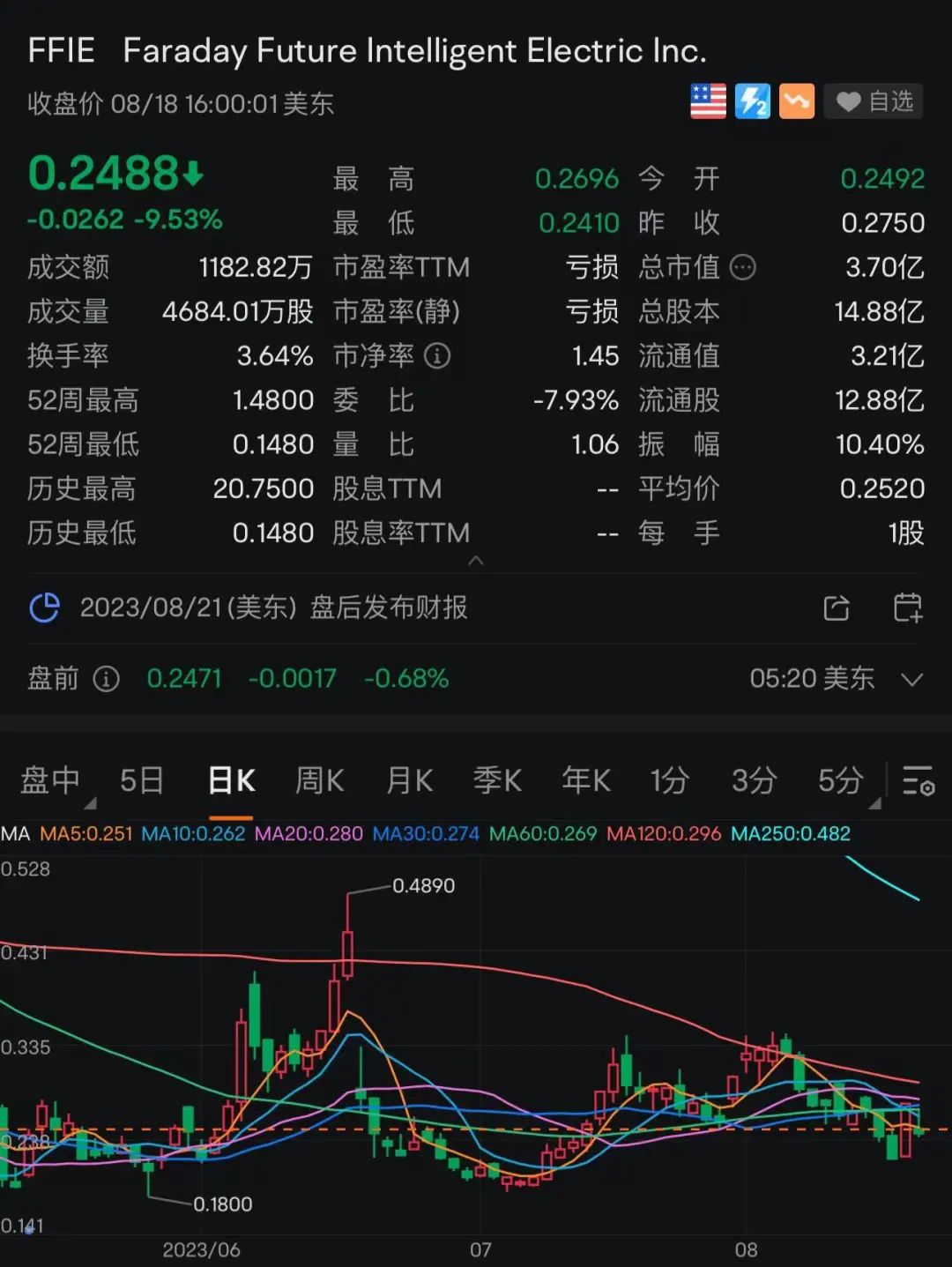The width and height of the screenshot is (952, 1267).
Task: Switch to the 盘中 intraday tab
Action: click(50, 780)
